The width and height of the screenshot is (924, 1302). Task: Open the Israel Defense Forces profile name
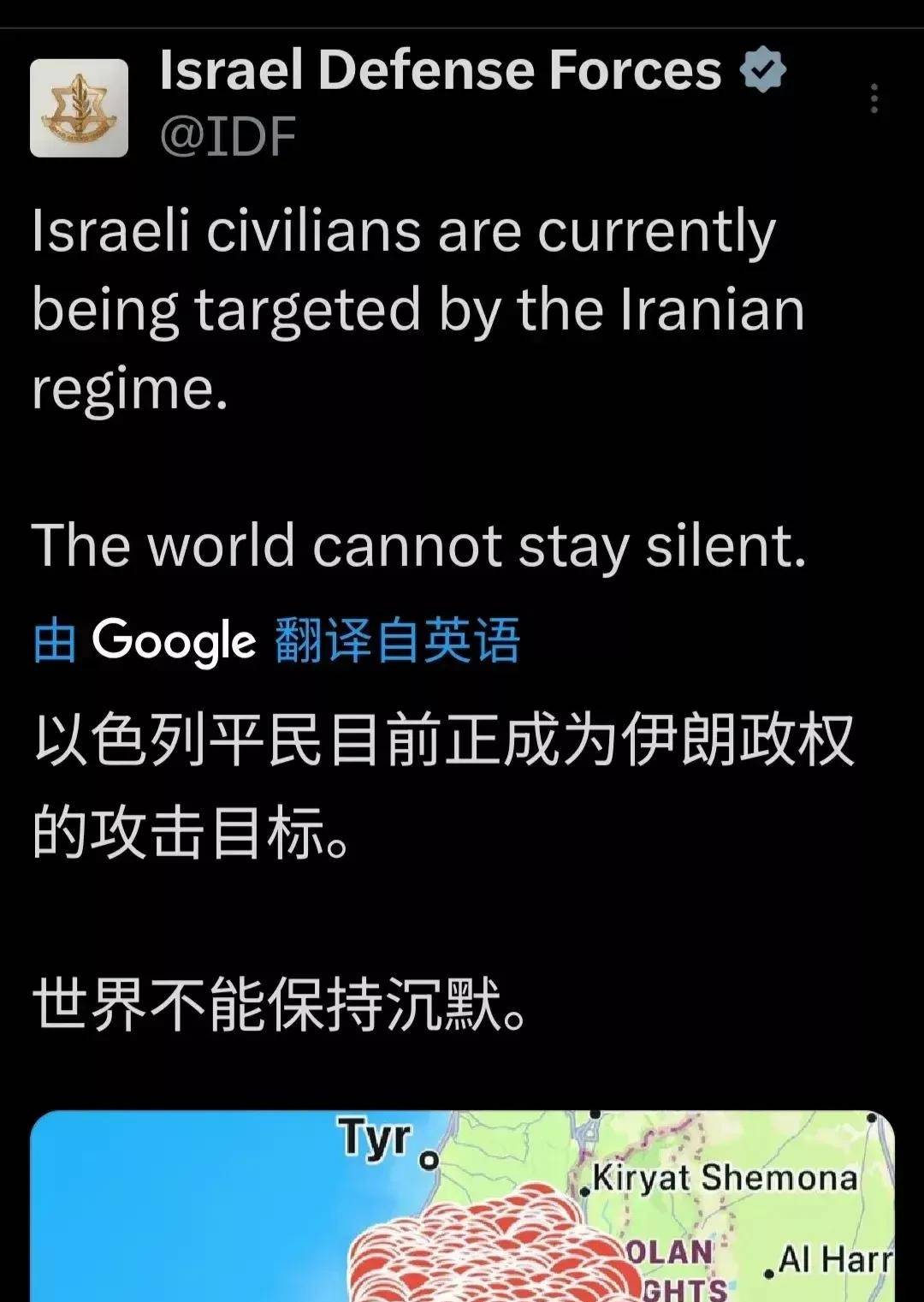pos(440,70)
